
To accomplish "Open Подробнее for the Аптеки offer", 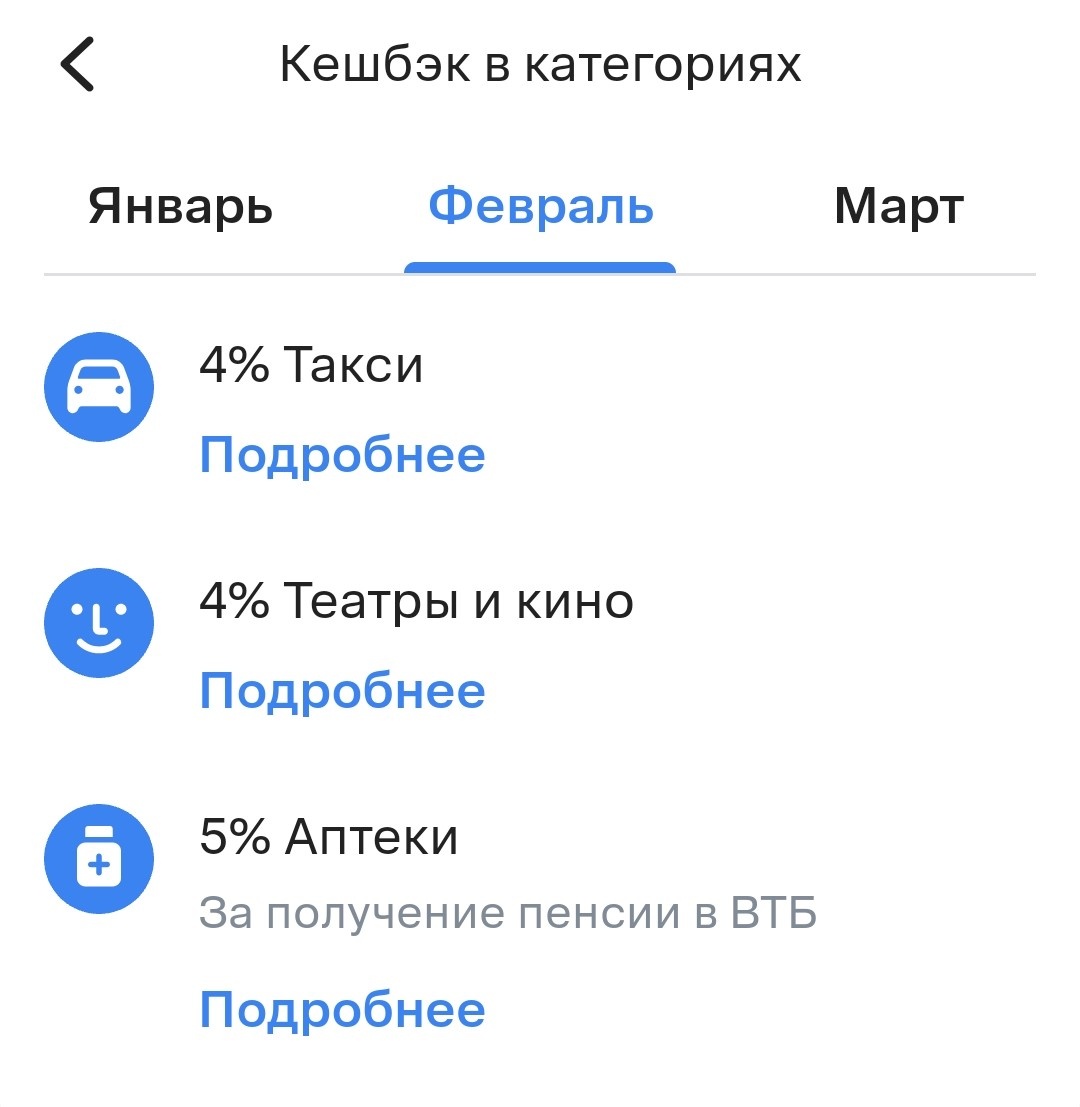I will [342, 1009].
